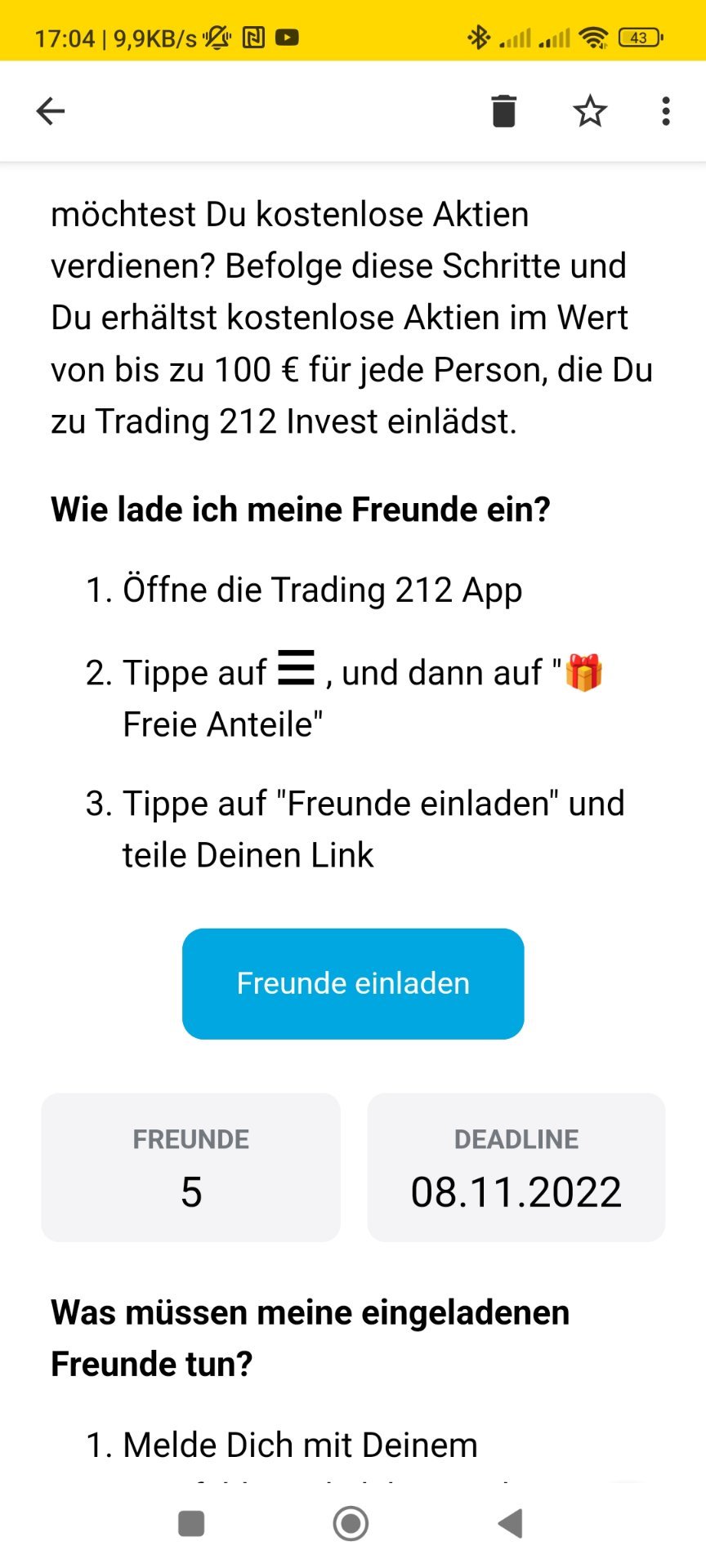706x1568 pixels.
Task: Go to the system home screen
Action: 351,1523
